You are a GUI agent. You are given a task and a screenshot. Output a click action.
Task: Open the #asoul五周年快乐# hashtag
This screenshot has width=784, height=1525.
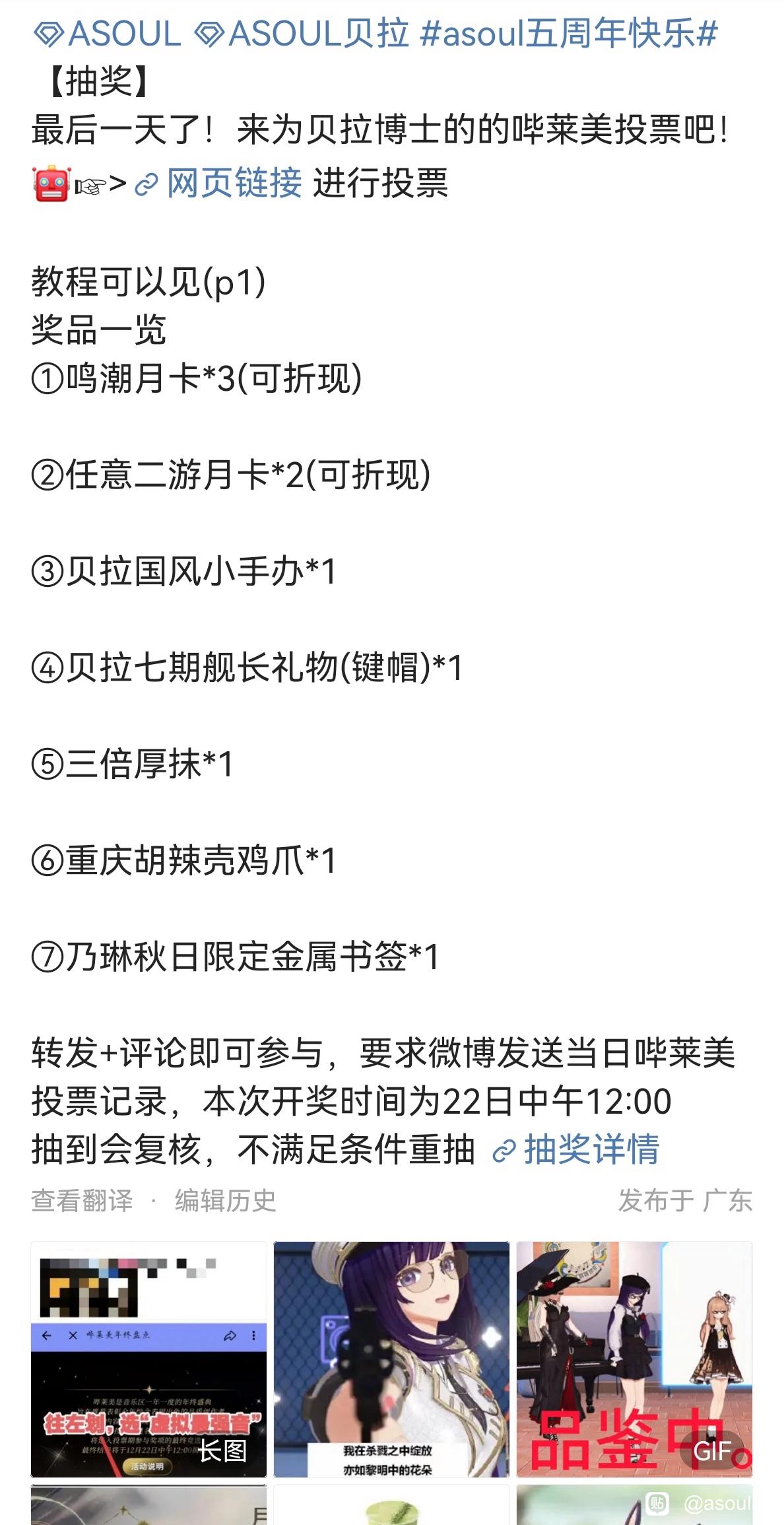(x=568, y=34)
